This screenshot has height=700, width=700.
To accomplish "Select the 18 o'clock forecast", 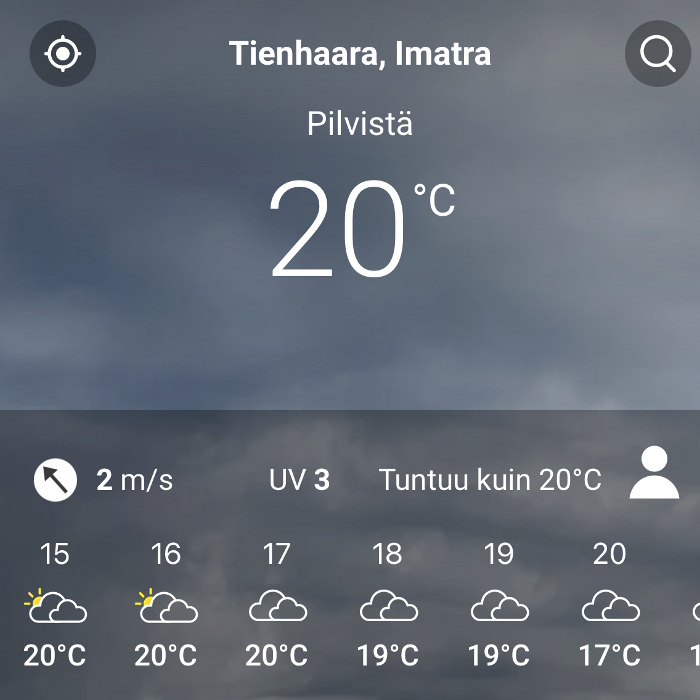I will coord(388,605).
